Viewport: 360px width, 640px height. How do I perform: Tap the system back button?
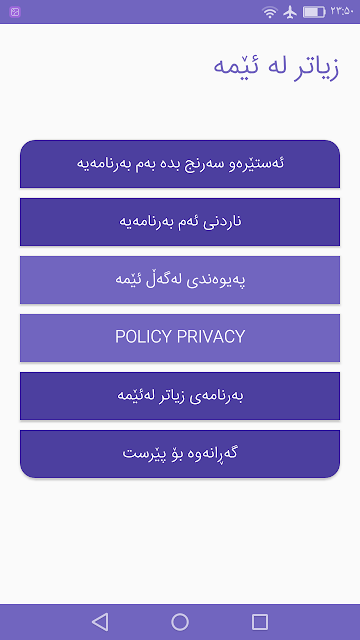(100, 622)
